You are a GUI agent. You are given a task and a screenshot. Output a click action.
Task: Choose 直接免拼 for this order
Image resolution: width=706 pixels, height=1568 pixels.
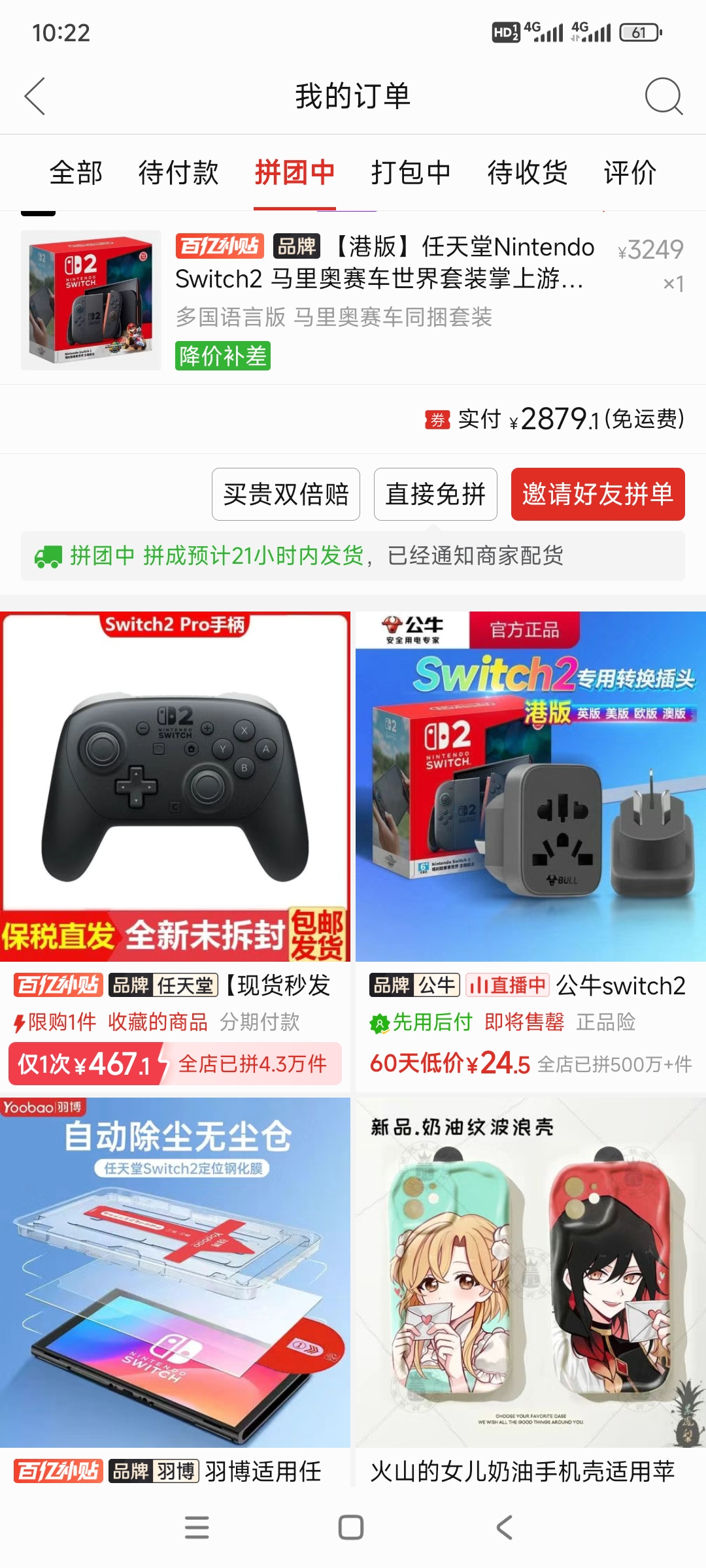[435, 495]
